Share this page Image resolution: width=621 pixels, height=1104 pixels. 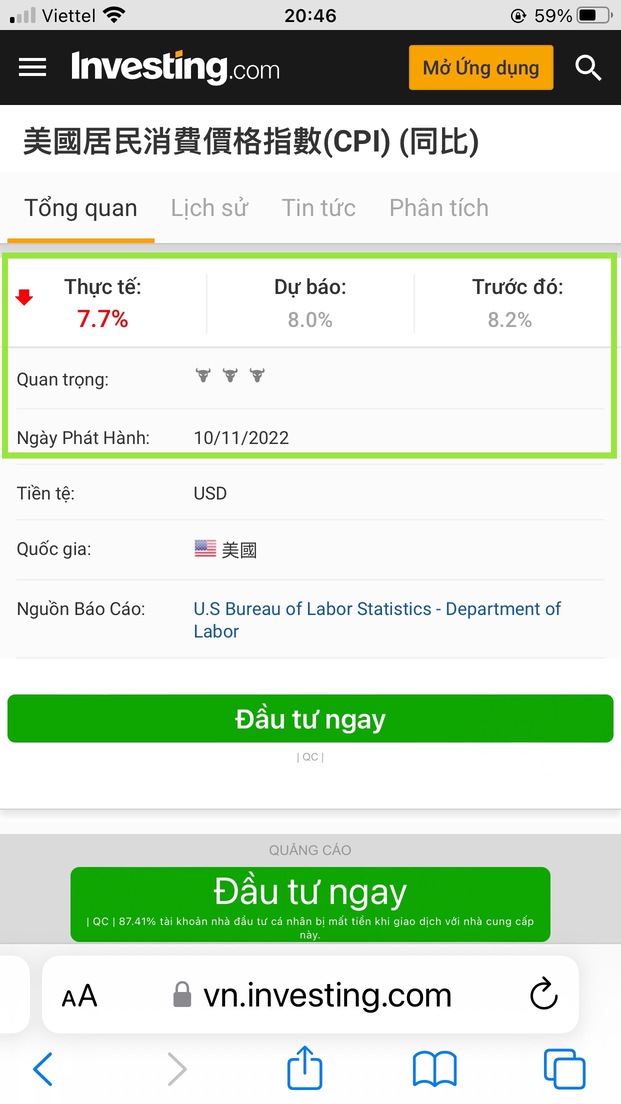coord(305,1069)
